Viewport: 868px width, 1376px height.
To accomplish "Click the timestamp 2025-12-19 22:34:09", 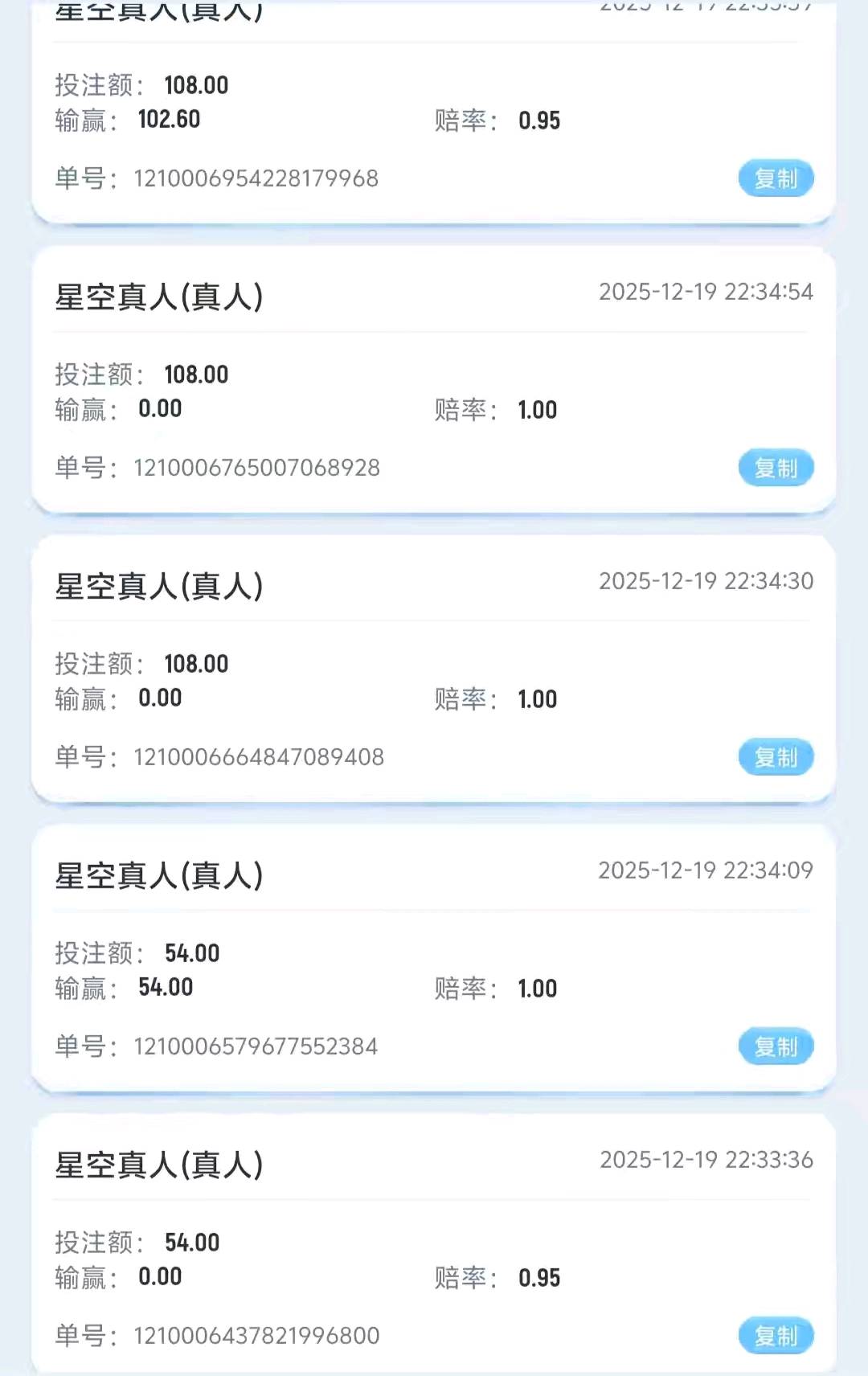I will [x=706, y=870].
